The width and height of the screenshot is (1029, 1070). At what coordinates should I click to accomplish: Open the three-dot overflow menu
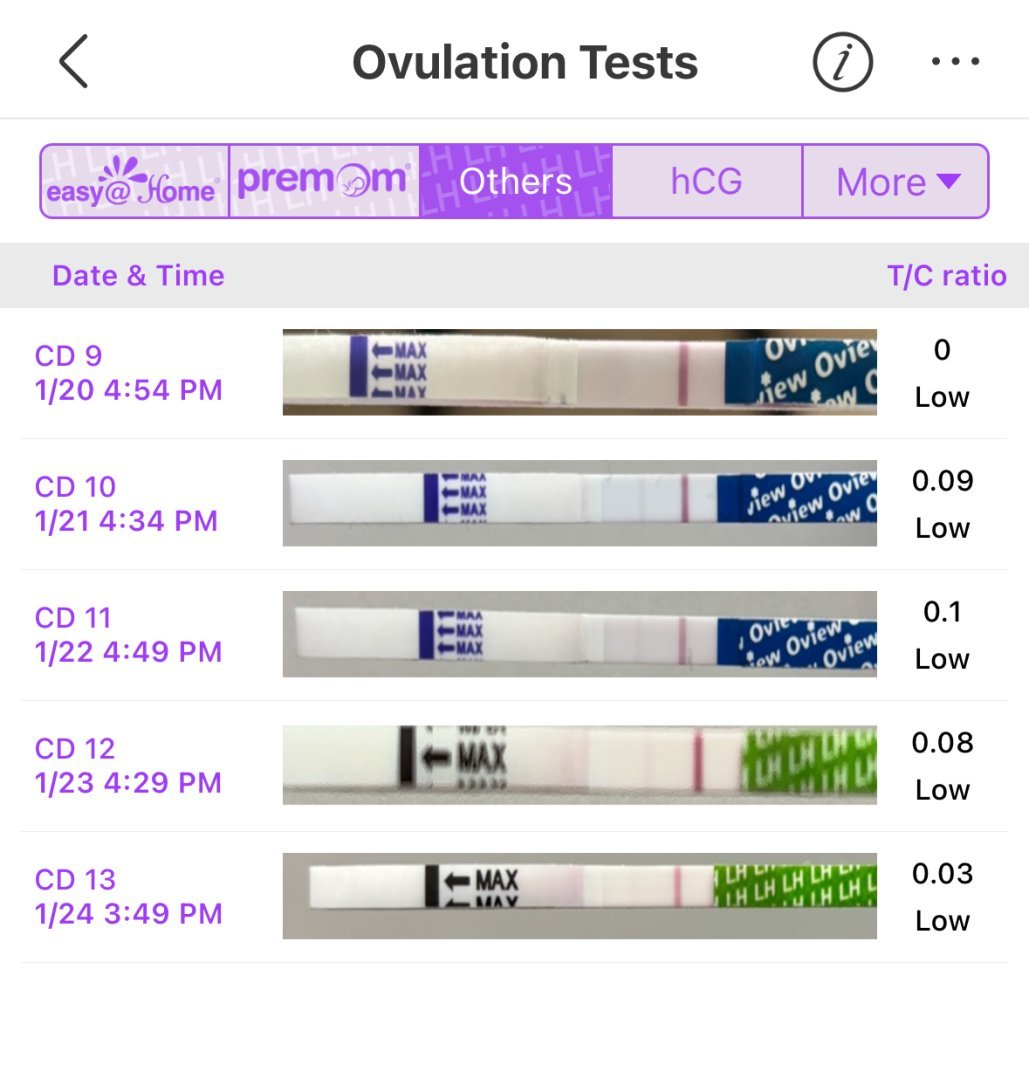pyautogui.click(x=955, y=62)
